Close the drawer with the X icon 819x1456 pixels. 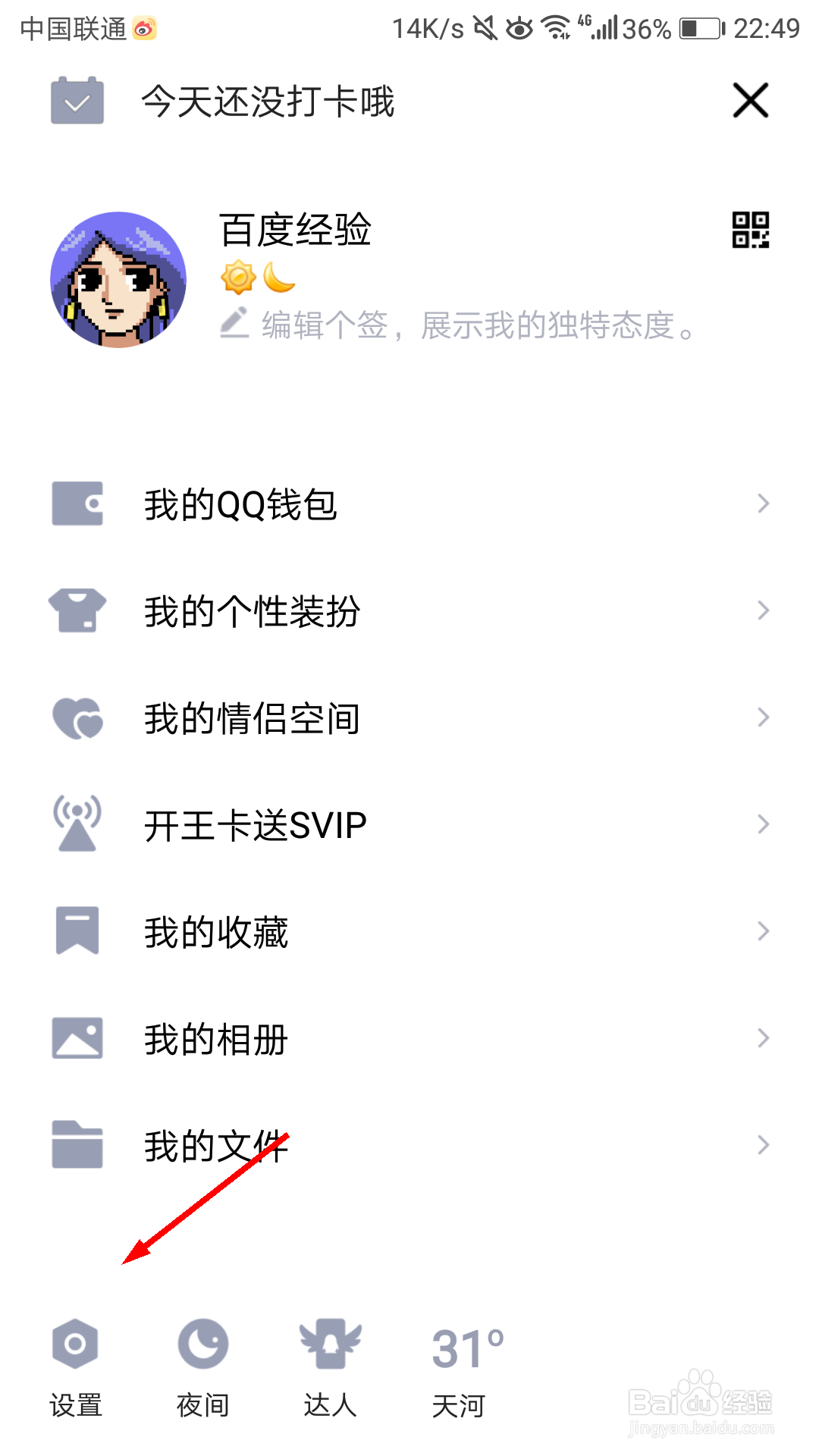[x=751, y=100]
